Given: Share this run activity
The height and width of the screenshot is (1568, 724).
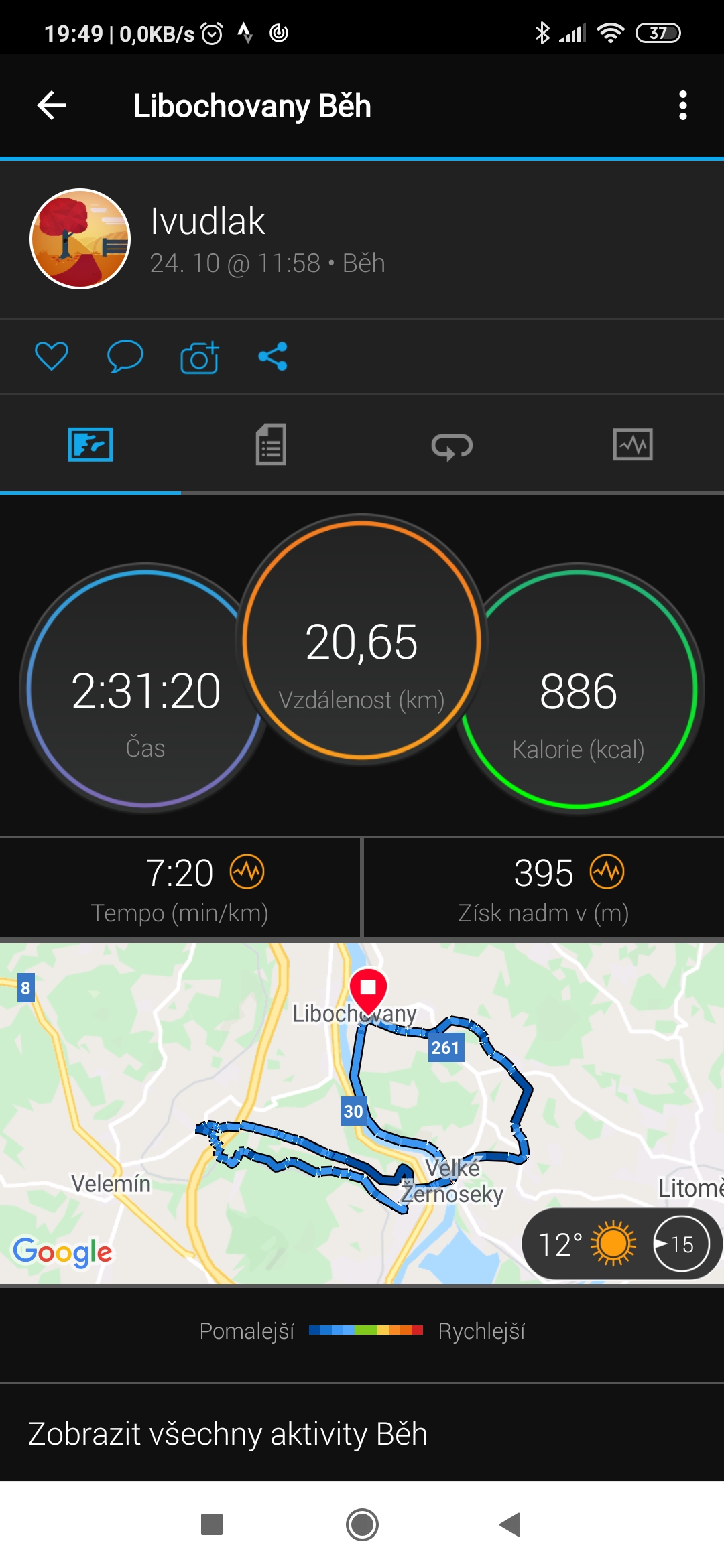Looking at the screenshot, I should [273, 356].
